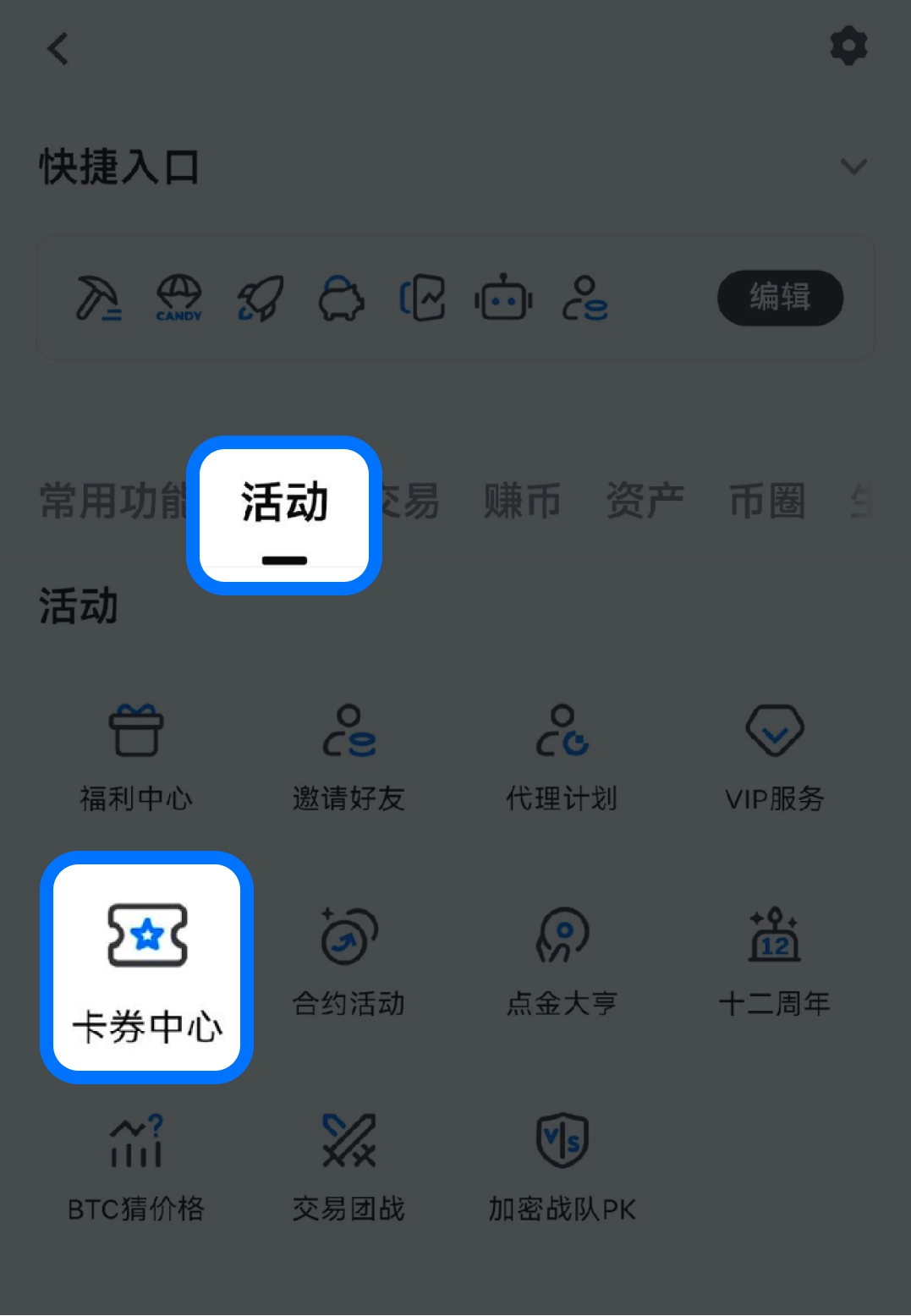The width and height of the screenshot is (911, 1316).
Task: Switch to the 币圈 tab
Action: click(766, 501)
